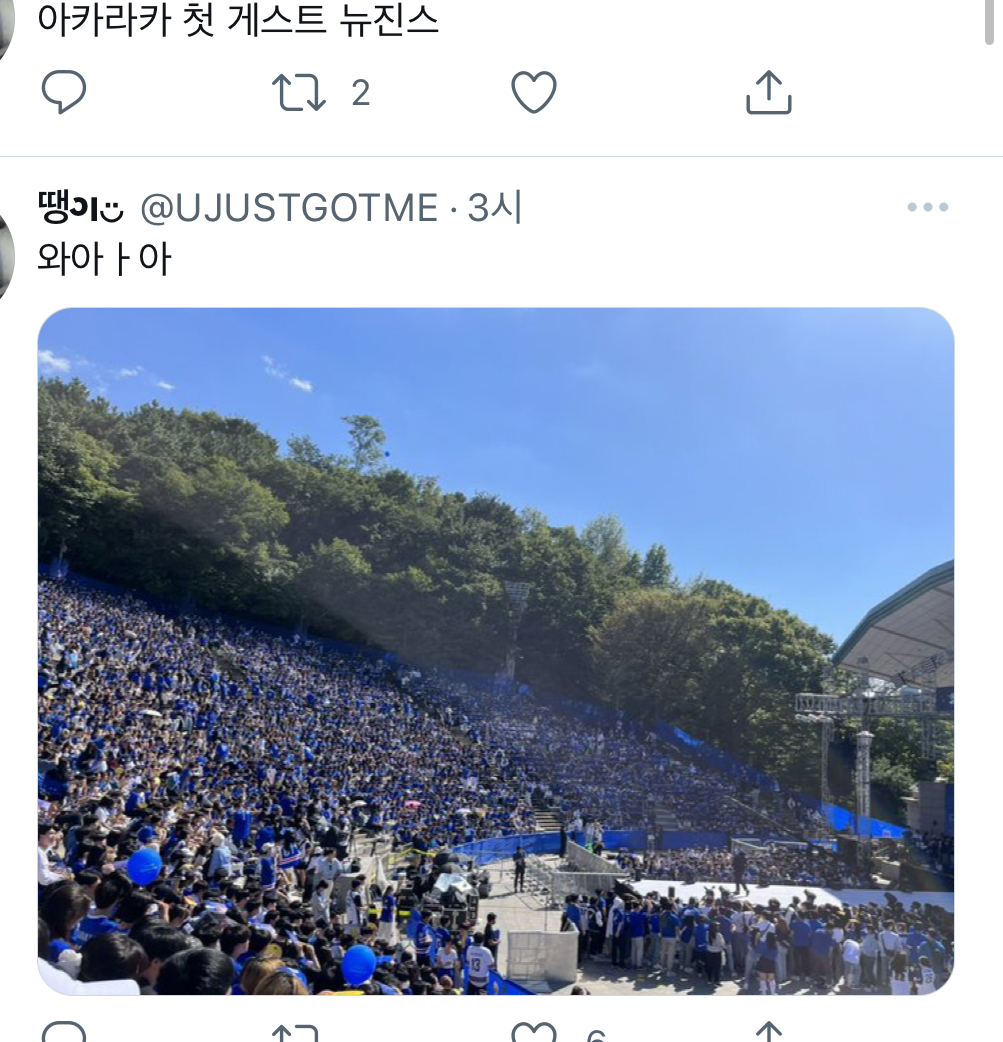Viewport: 1003px width, 1042px height.
Task: Open the crowd photo in @UJUSTGOTME's tweet
Action: (496, 651)
